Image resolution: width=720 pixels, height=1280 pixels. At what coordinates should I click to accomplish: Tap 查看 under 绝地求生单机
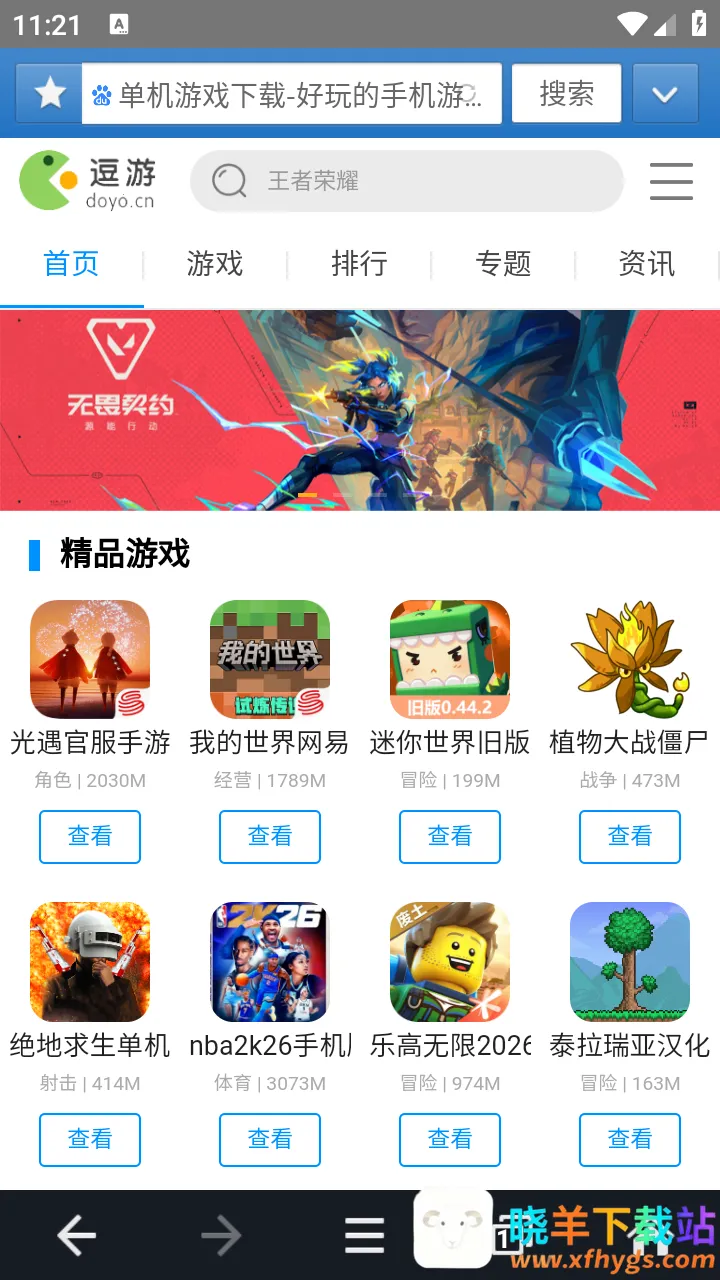pyautogui.click(x=90, y=1139)
